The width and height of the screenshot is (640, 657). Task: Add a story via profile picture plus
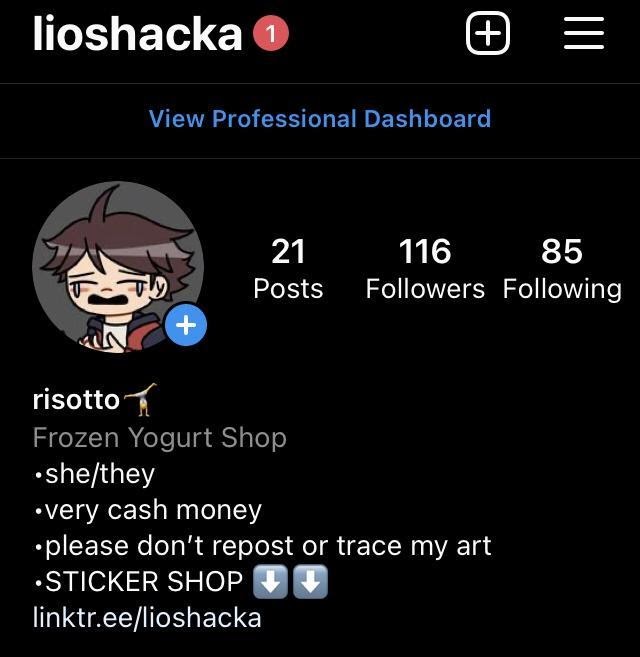186,326
